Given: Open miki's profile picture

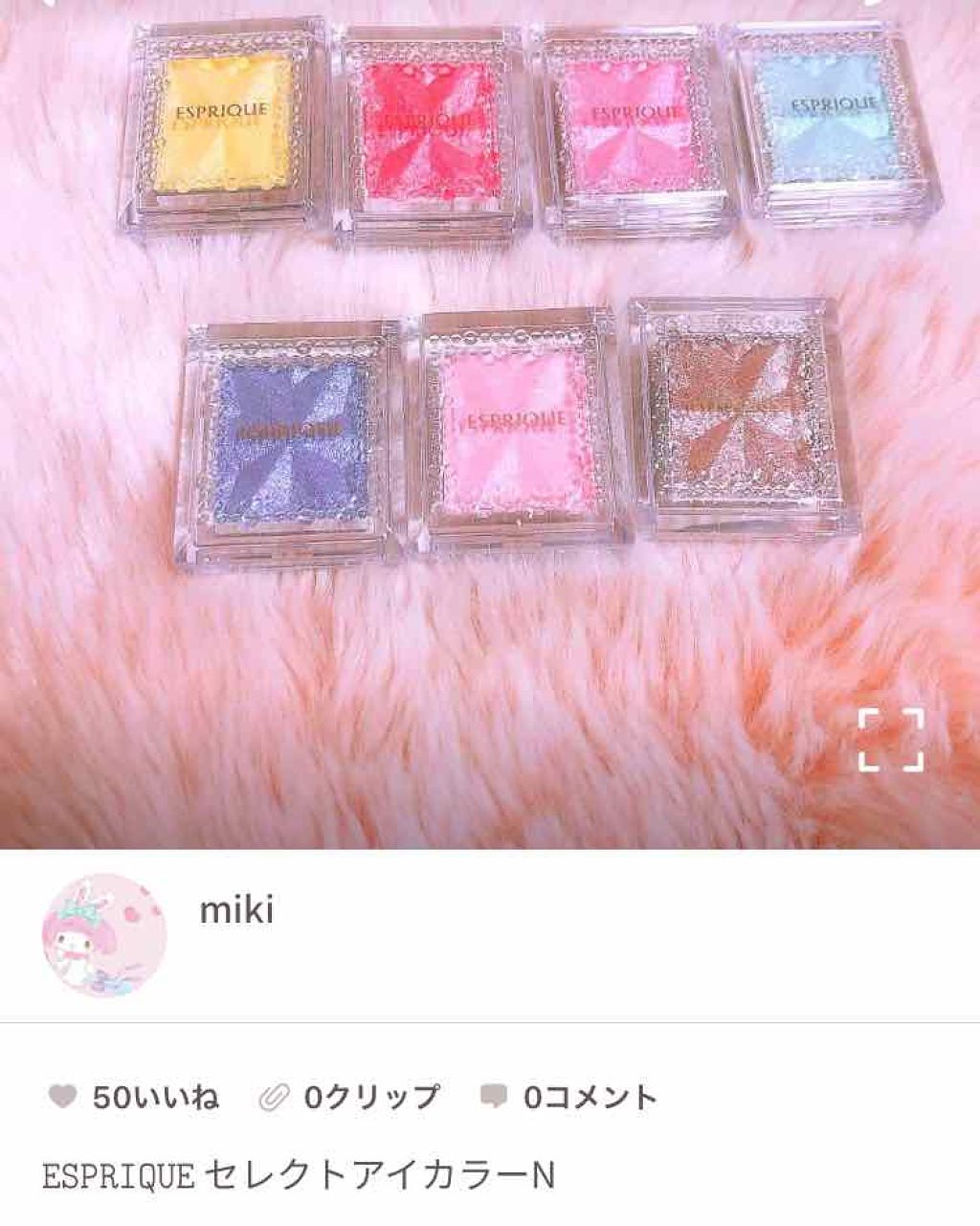Looking at the screenshot, I should coord(103,935).
